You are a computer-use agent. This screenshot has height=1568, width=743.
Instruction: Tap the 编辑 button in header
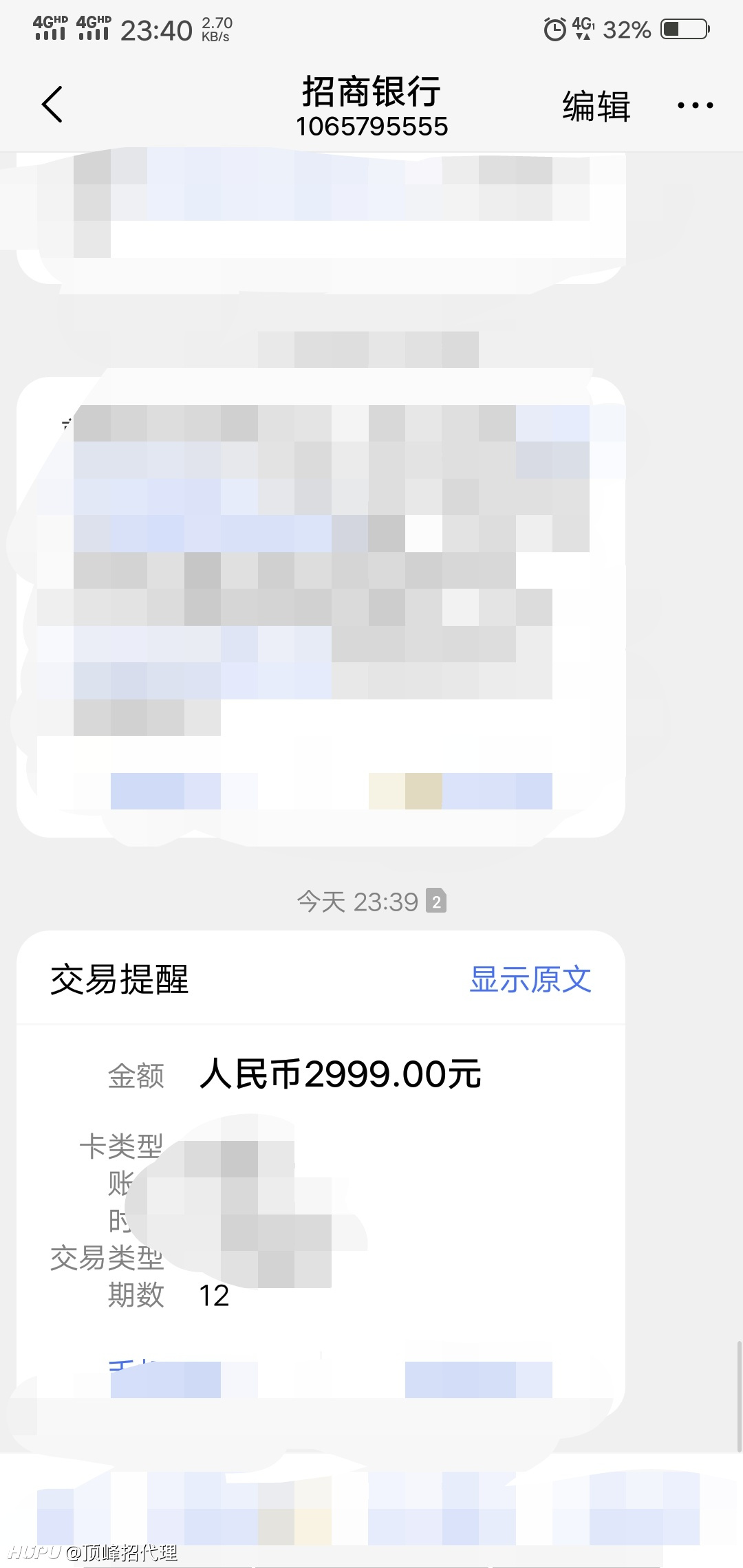[x=596, y=106]
